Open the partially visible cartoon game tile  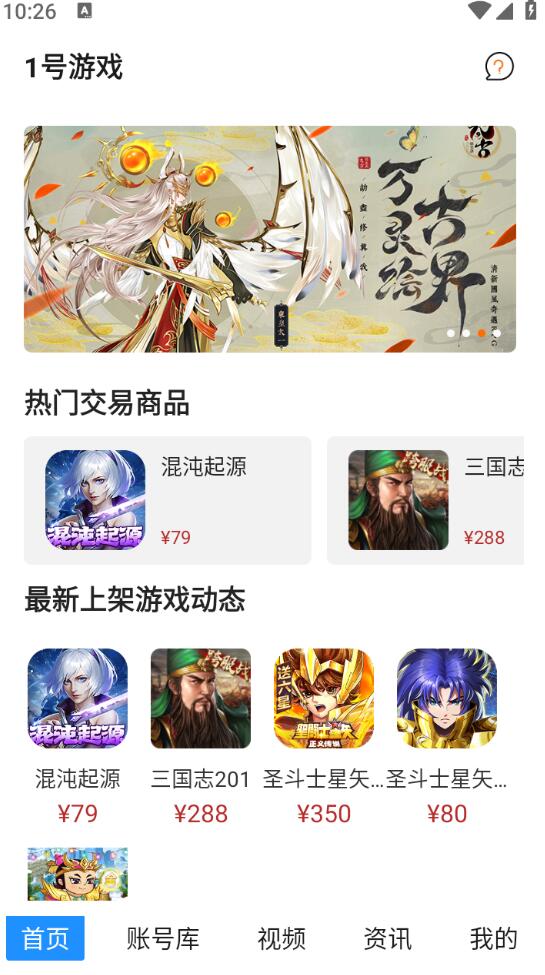tap(78, 874)
